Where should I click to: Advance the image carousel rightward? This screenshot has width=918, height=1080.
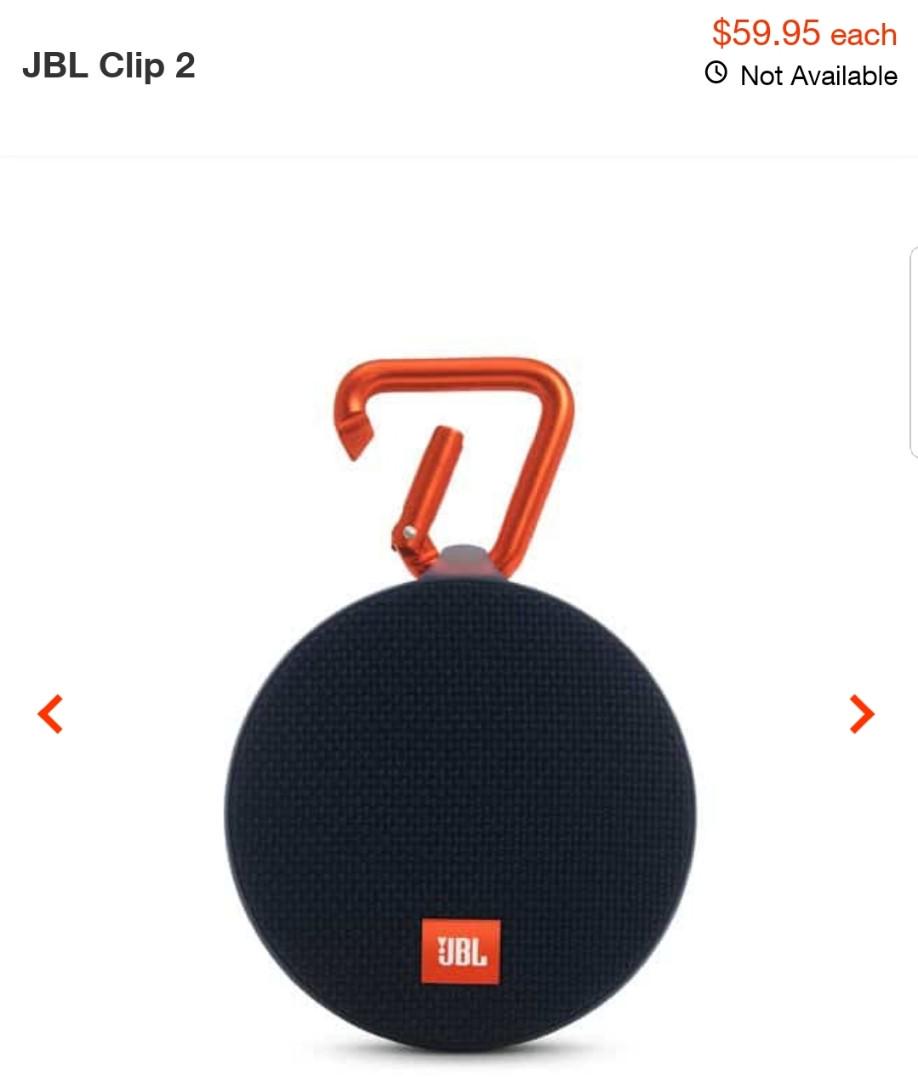click(x=861, y=713)
